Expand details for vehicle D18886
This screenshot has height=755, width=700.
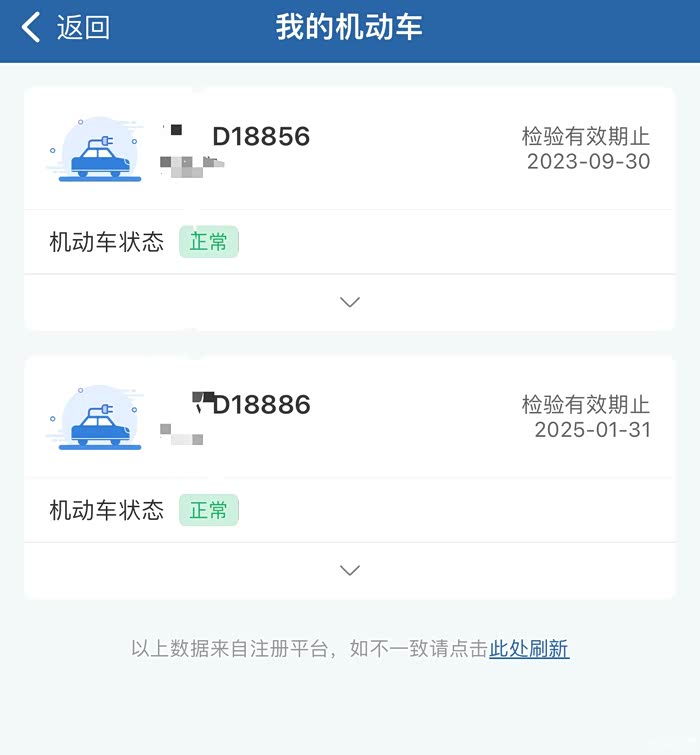[x=349, y=570]
